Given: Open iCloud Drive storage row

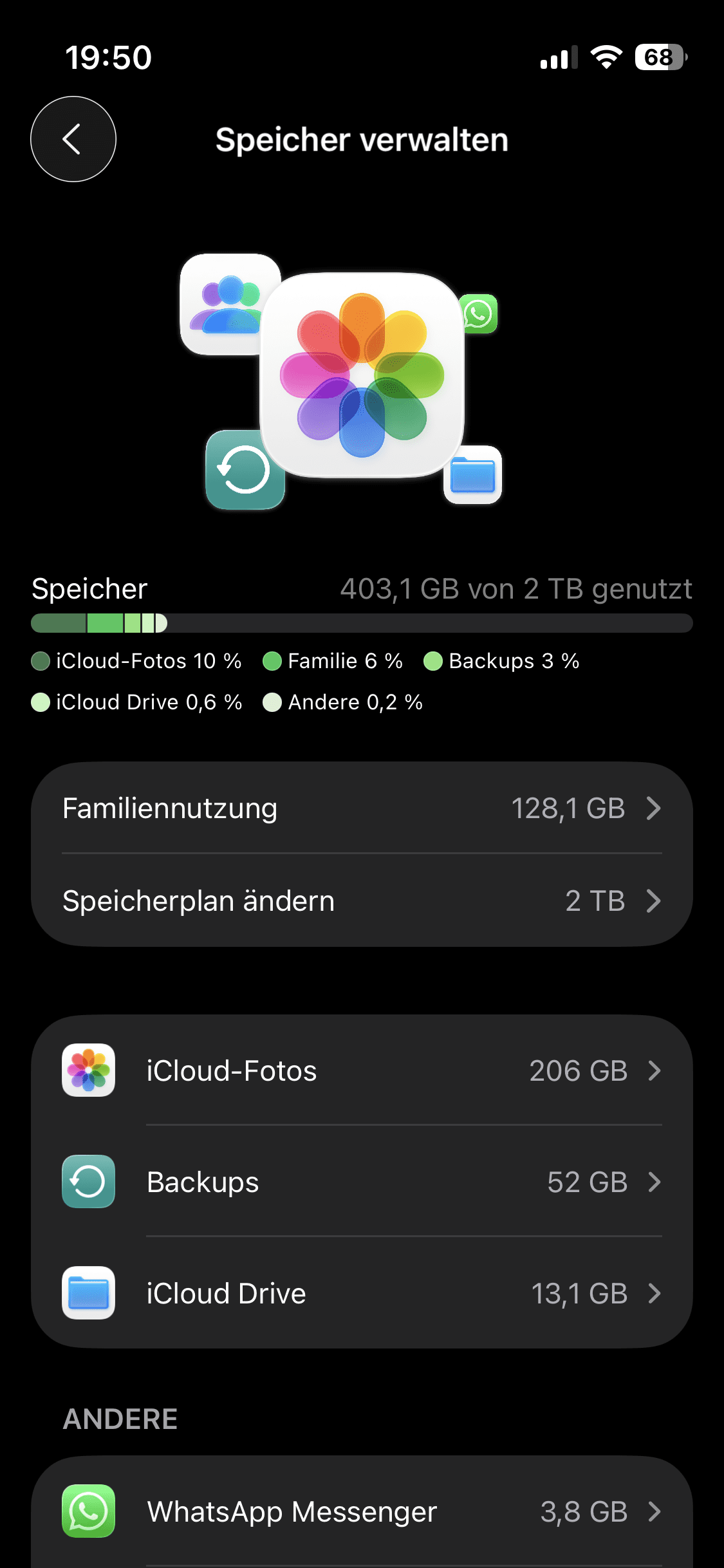Looking at the screenshot, I should click(362, 1293).
